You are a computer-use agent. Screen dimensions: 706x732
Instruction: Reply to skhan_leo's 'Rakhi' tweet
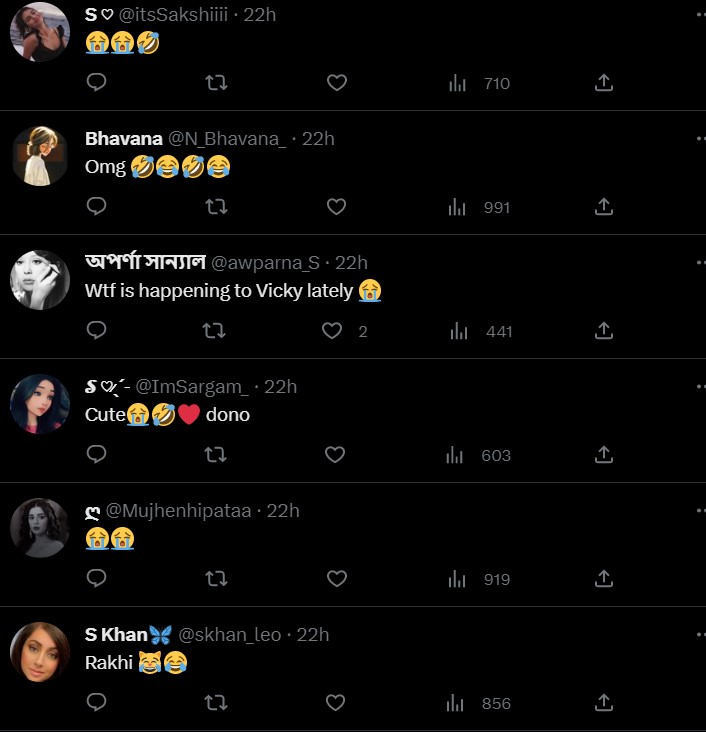click(97, 703)
